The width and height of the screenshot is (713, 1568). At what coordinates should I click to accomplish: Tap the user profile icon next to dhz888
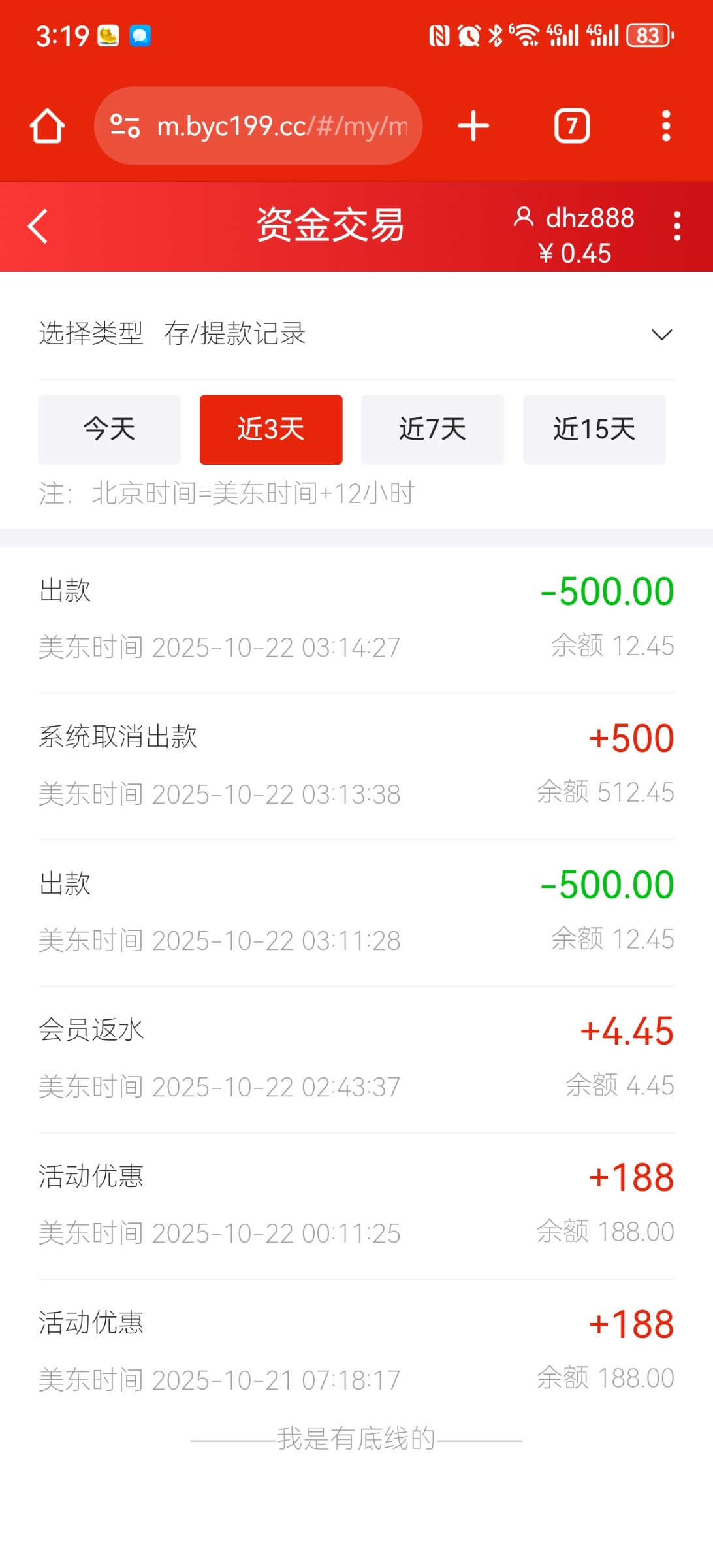click(x=524, y=218)
